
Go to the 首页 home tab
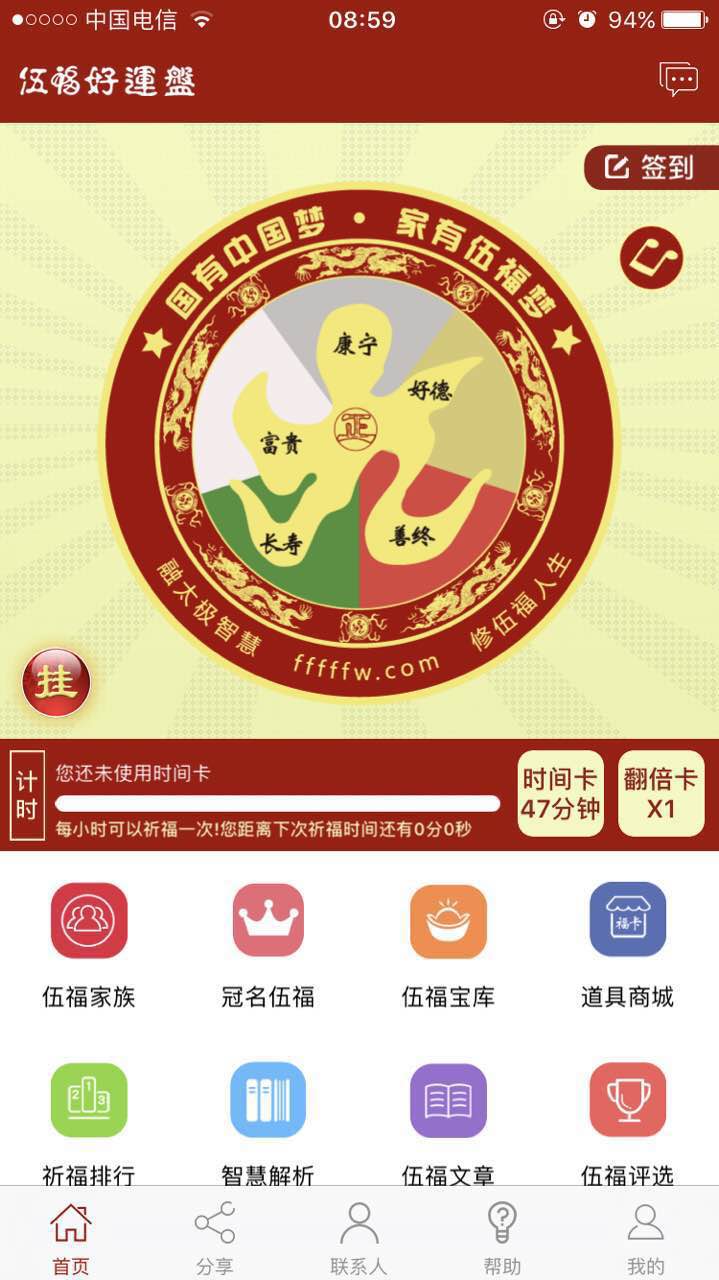(71, 1237)
